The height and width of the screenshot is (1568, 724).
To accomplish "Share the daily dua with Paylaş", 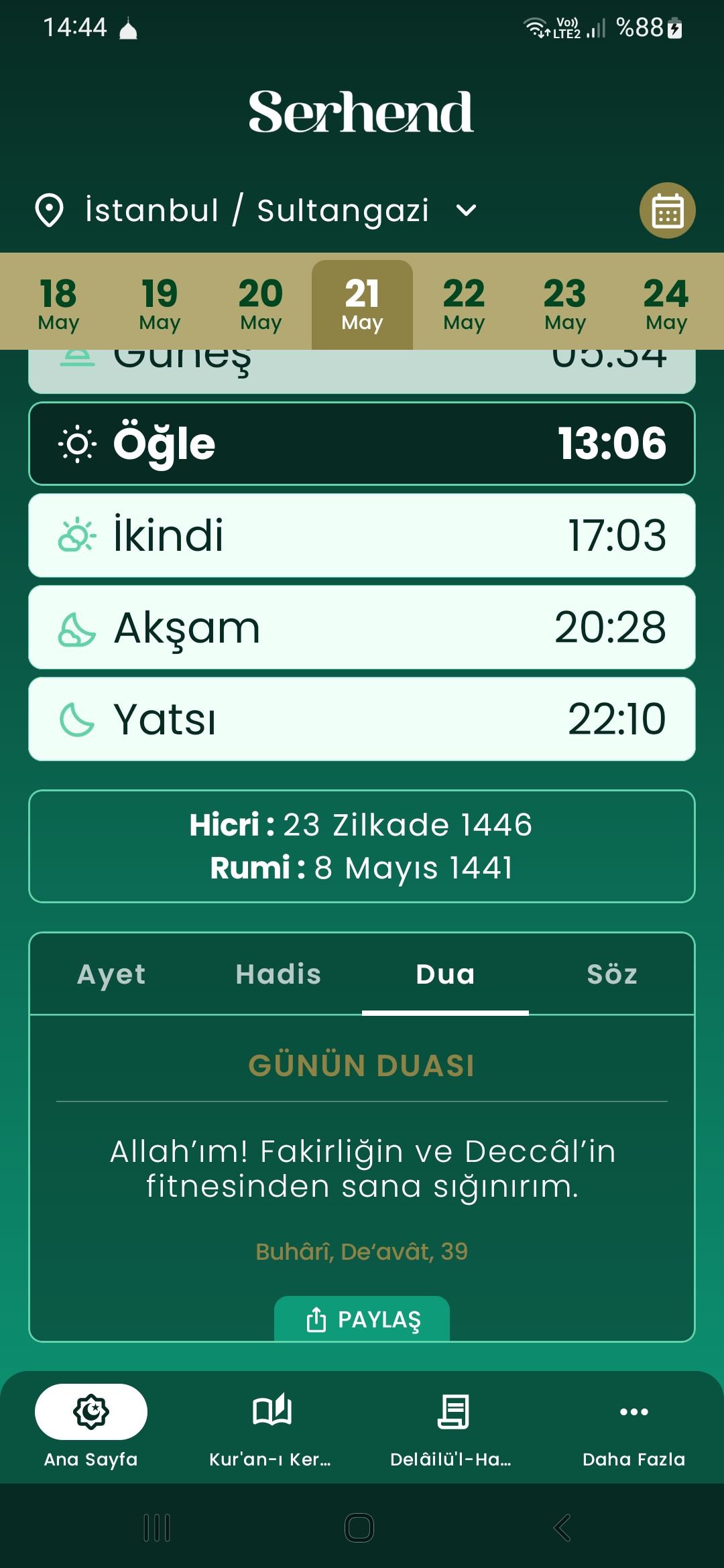I will click(x=362, y=1319).
